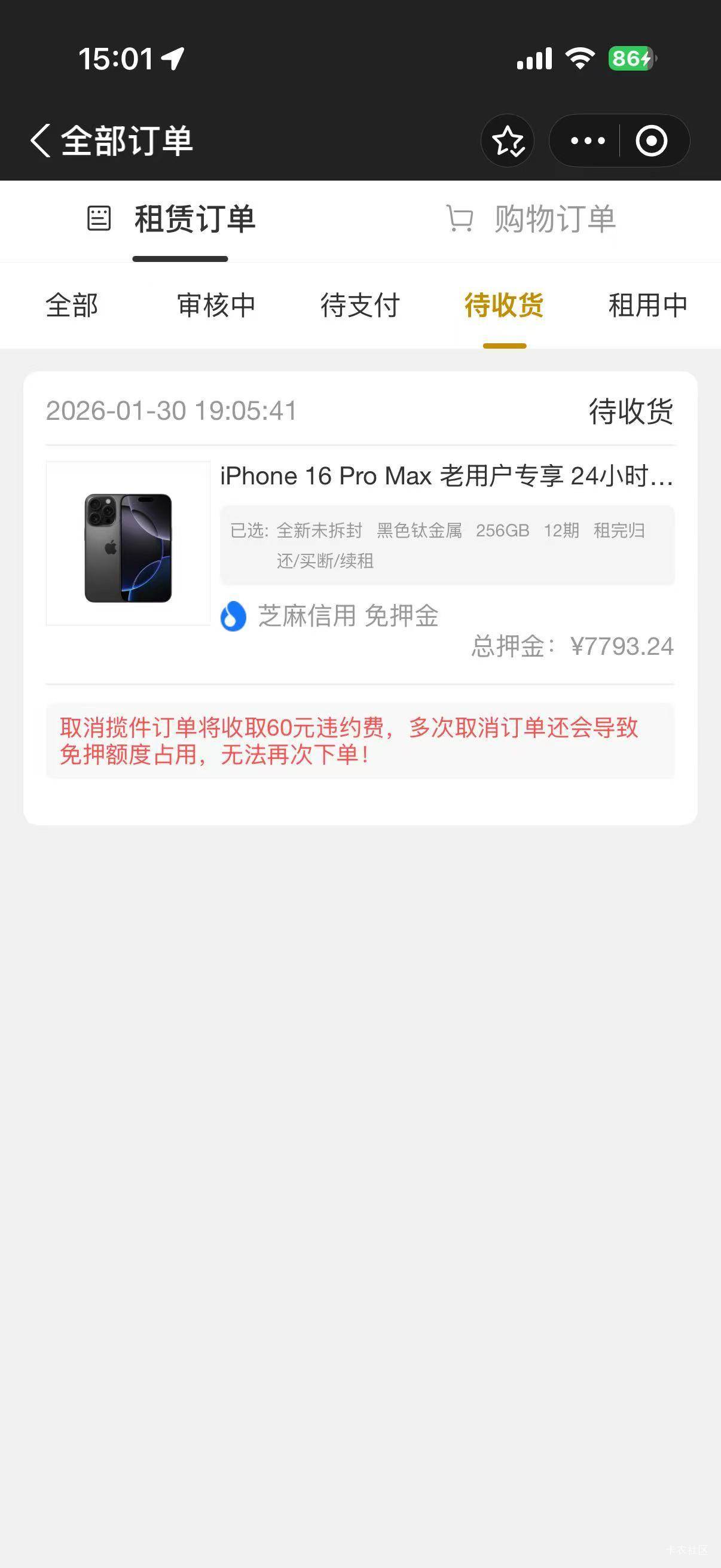
Task: Open the three-dot more menu
Action: (x=588, y=141)
